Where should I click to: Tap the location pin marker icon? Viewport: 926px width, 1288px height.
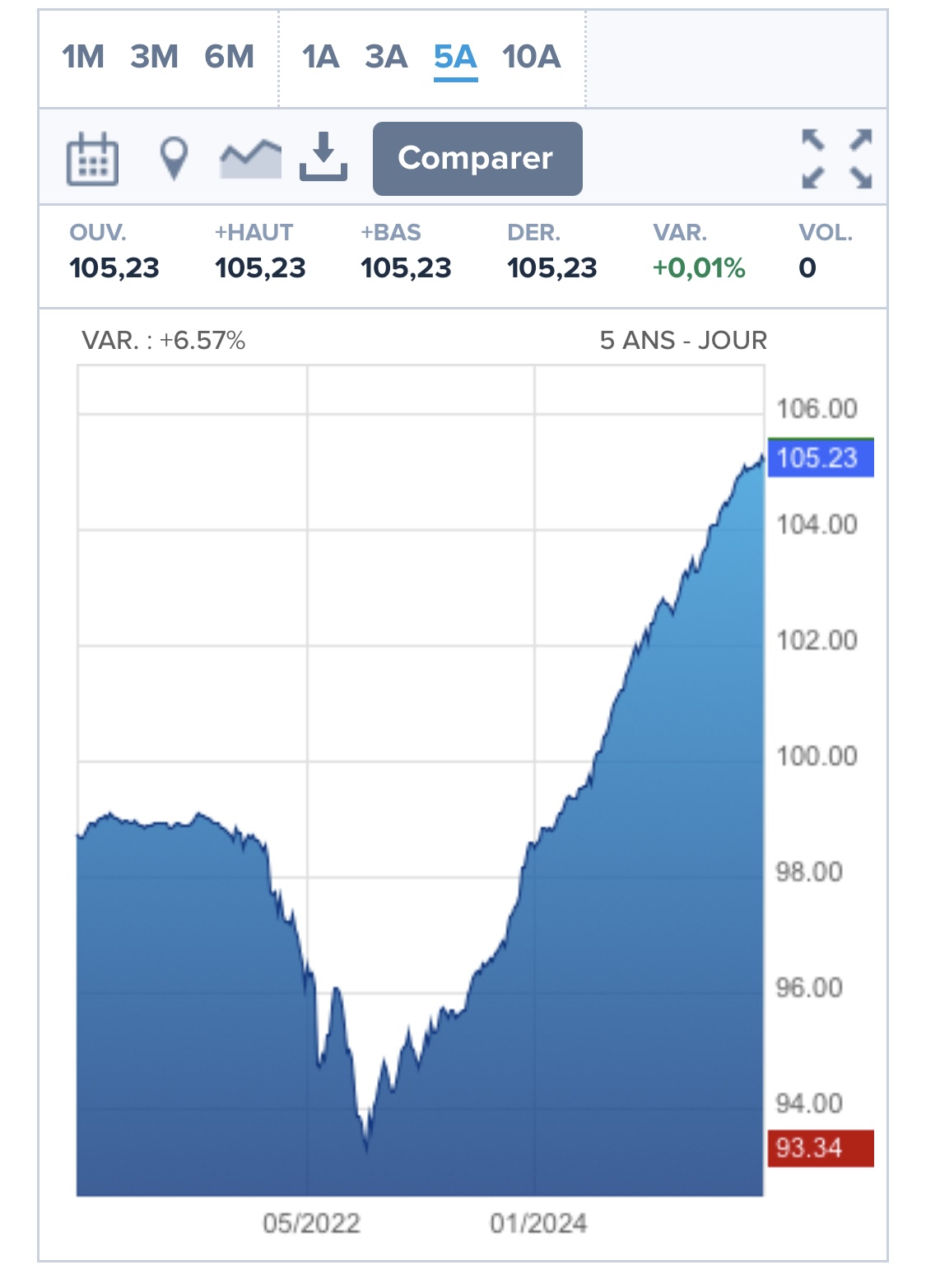coord(174,158)
